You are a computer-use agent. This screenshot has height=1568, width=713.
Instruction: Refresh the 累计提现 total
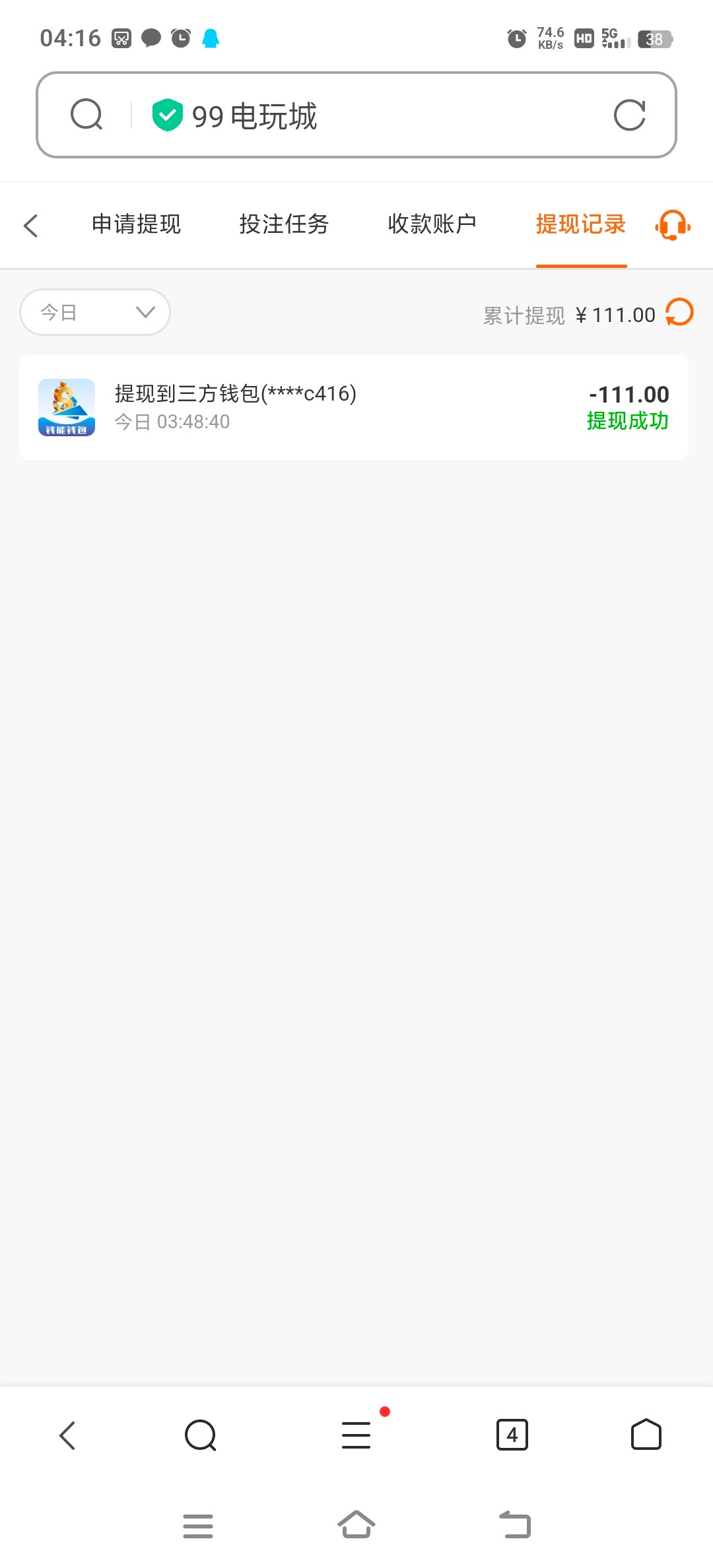click(x=679, y=313)
